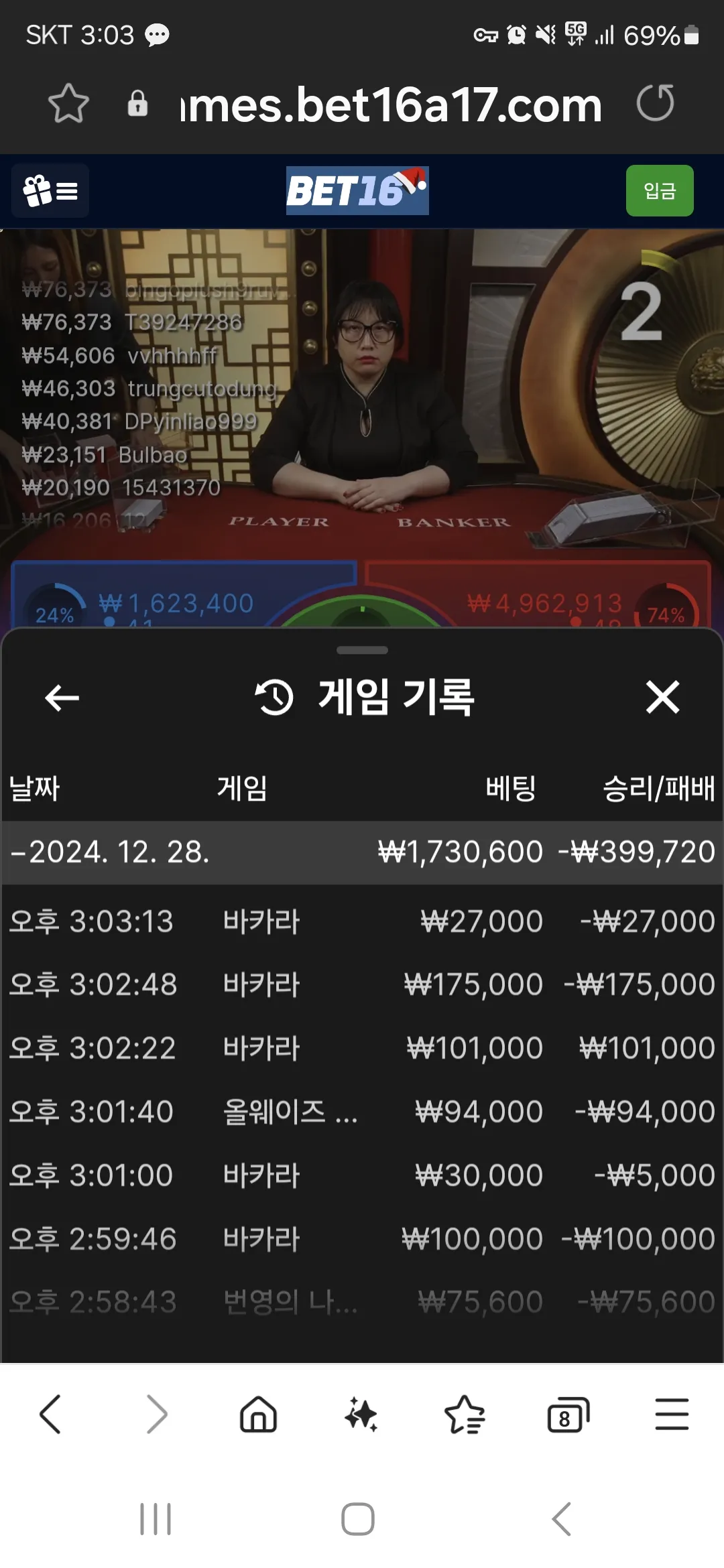Open the 오후 3:02:22 바카라 record
Viewport: 724px width, 1568px height.
(x=362, y=1048)
